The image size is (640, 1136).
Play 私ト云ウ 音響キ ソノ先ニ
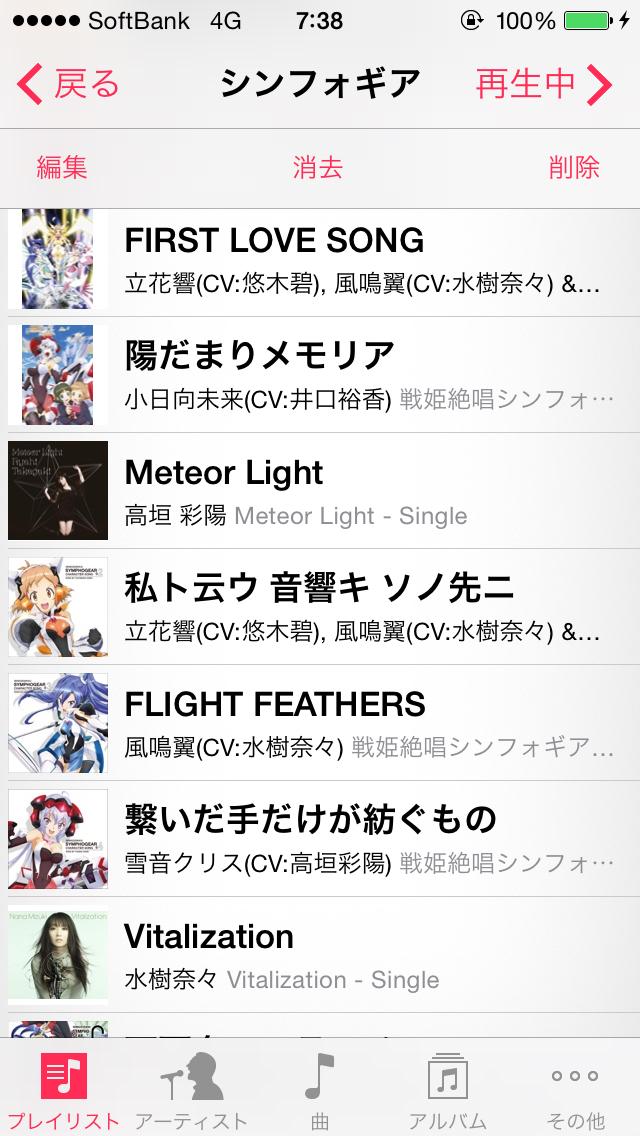click(320, 606)
